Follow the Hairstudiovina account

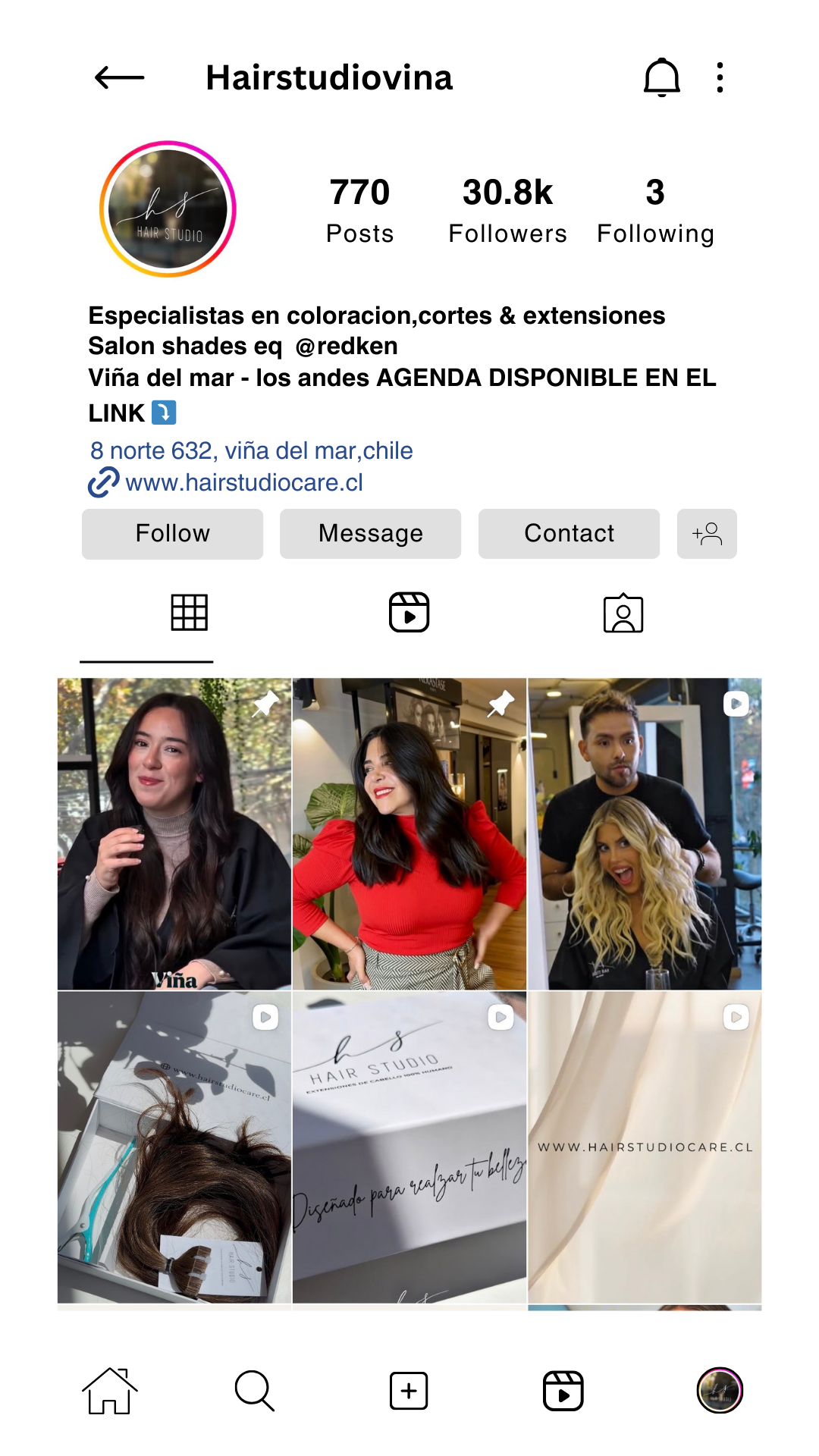pyautogui.click(x=171, y=534)
